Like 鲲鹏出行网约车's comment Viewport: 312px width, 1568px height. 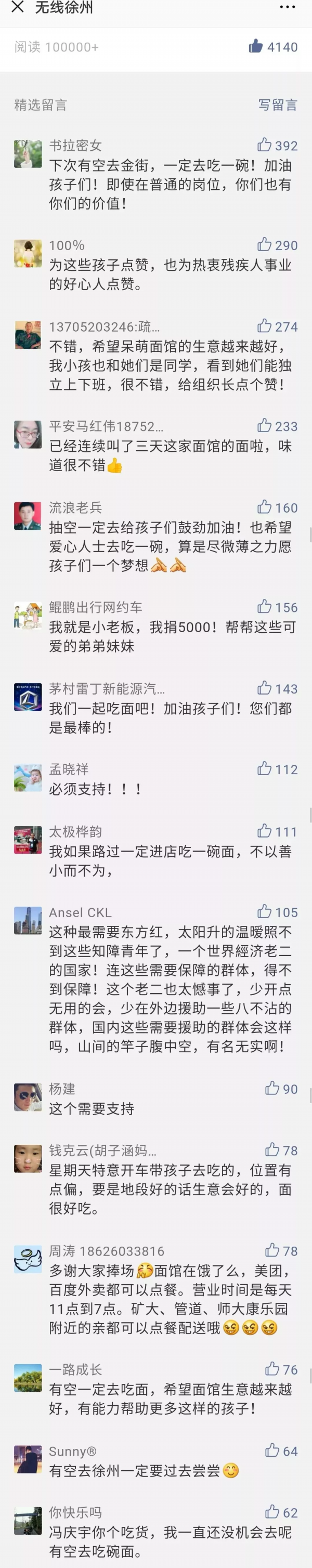(265, 607)
